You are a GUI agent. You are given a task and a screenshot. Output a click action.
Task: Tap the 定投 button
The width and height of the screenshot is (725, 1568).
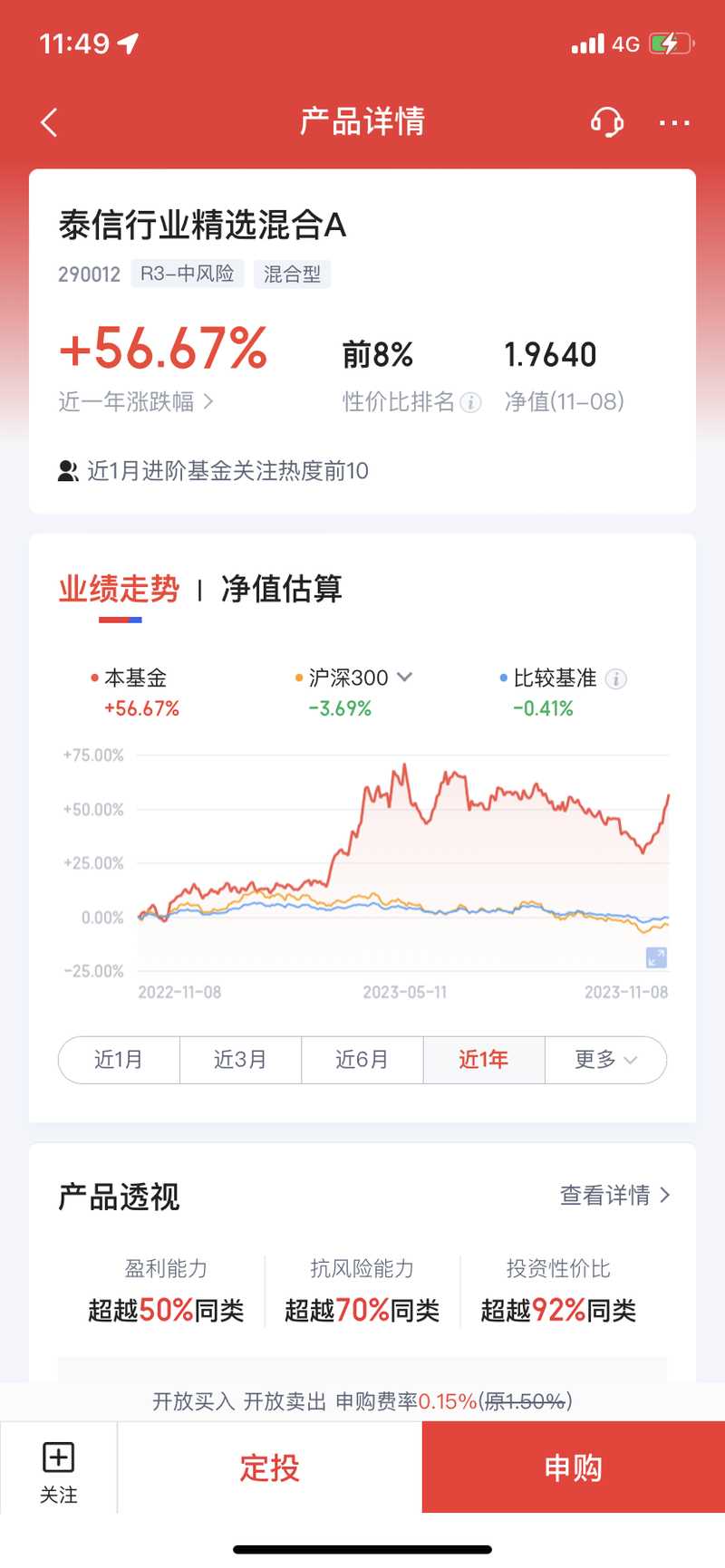click(270, 1467)
